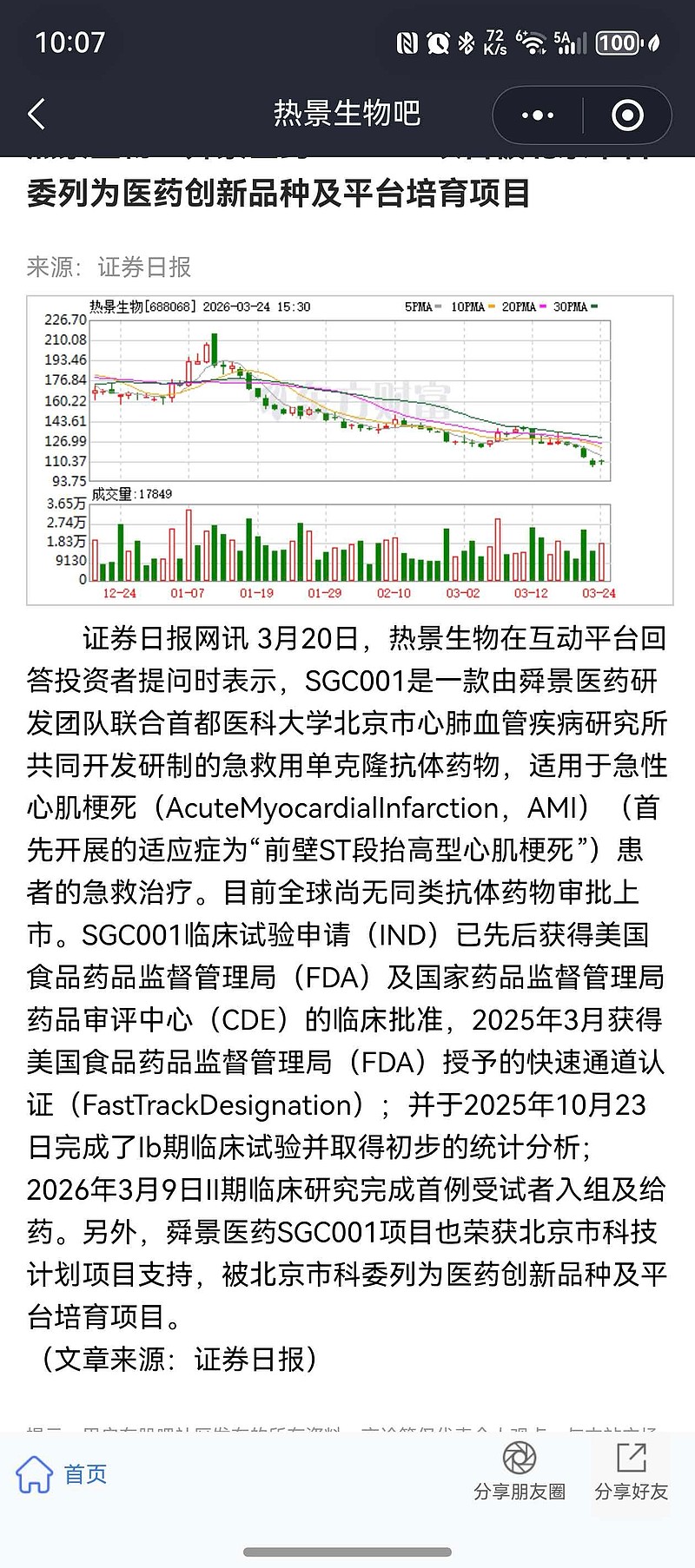Tap the battery level indicator
695x1568 pixels.
coord(617,42)
